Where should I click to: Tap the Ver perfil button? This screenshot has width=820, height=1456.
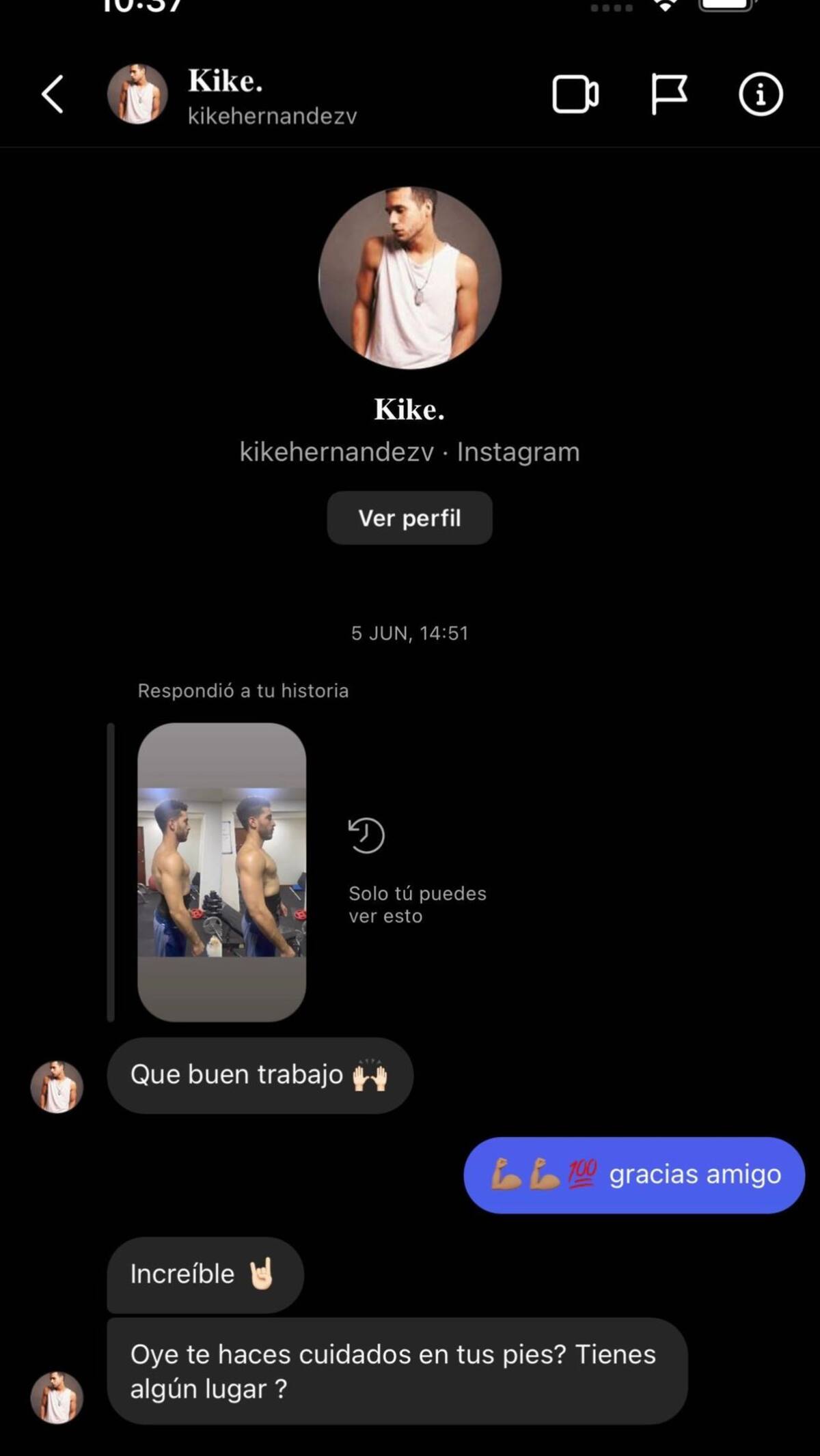pyautogui.click(x=409, y=518)
